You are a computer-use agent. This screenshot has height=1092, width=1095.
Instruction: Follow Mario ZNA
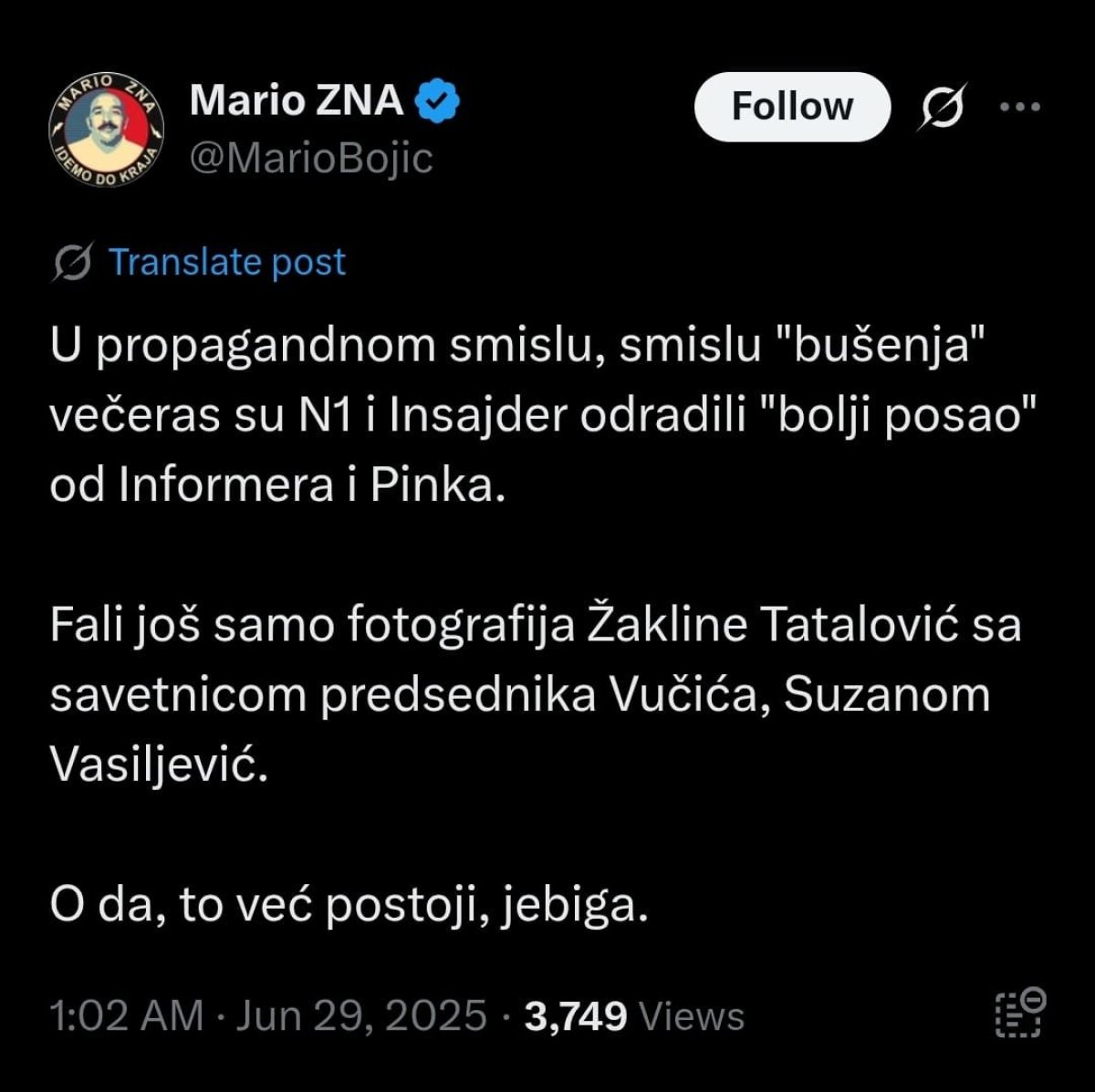coord(791,107)
